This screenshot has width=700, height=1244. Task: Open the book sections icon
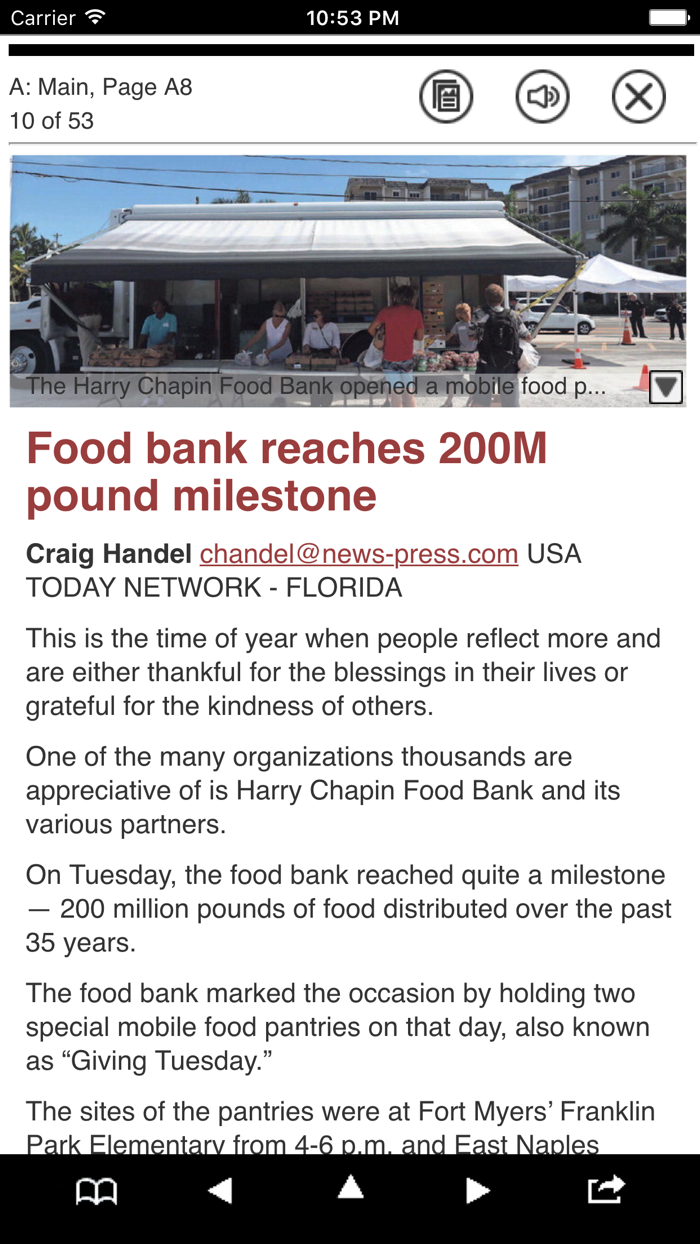[97, 1190]
